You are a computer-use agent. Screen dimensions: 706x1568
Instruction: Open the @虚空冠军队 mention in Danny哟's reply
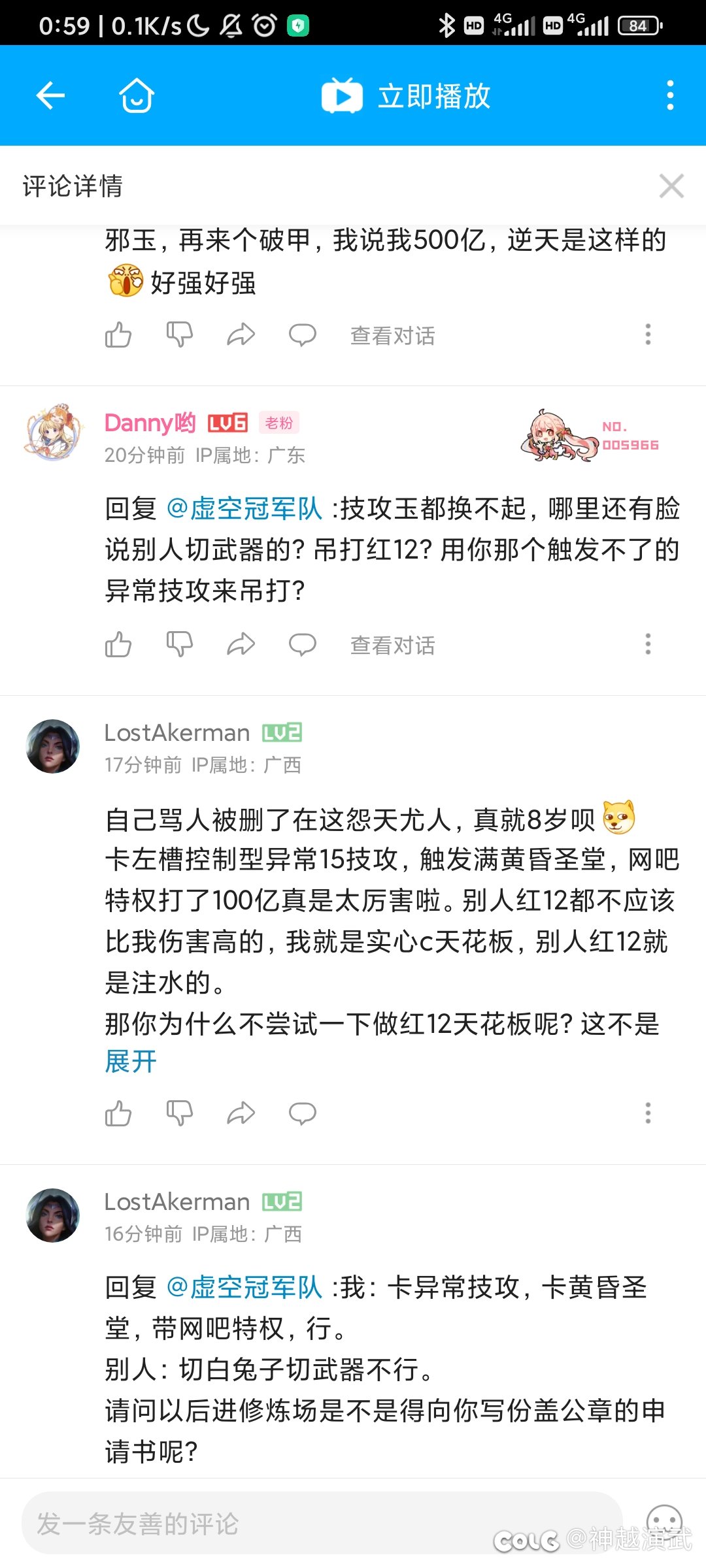tap(244, 508)
